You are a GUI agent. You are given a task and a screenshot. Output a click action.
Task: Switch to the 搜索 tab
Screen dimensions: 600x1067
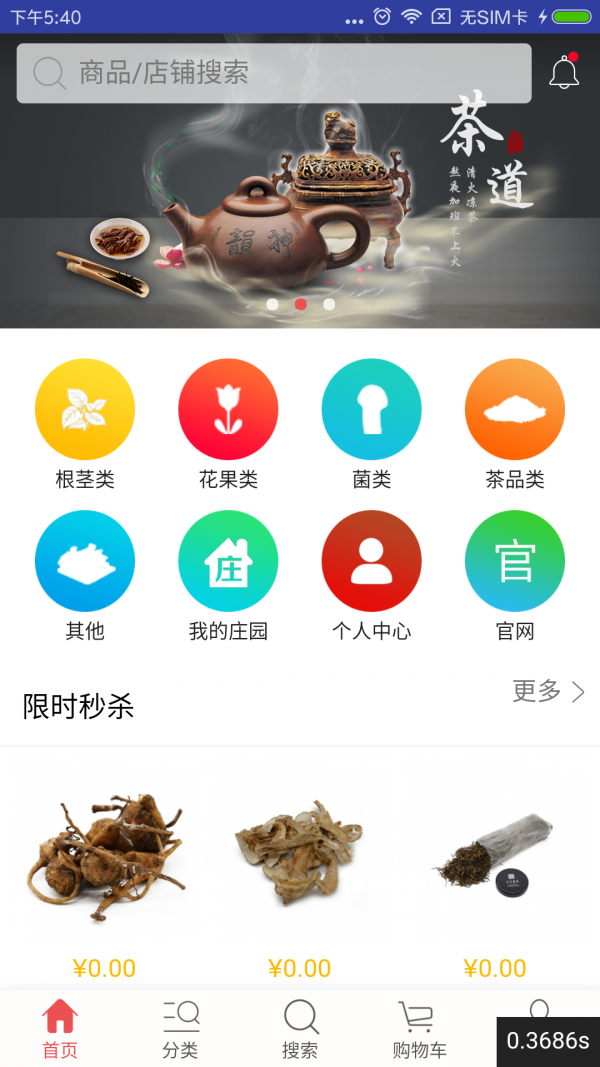pos(300,1029)
